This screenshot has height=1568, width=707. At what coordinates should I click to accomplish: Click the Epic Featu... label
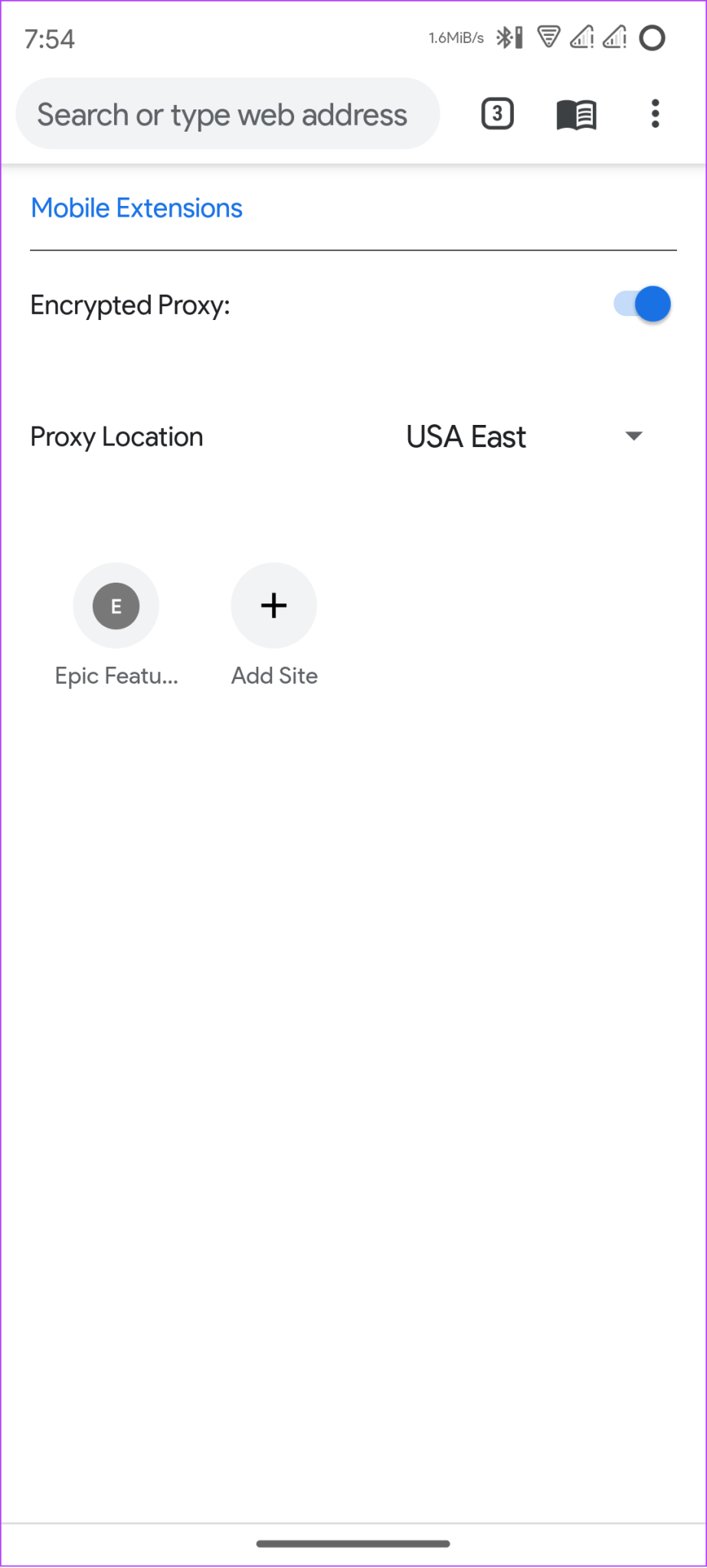116,675
